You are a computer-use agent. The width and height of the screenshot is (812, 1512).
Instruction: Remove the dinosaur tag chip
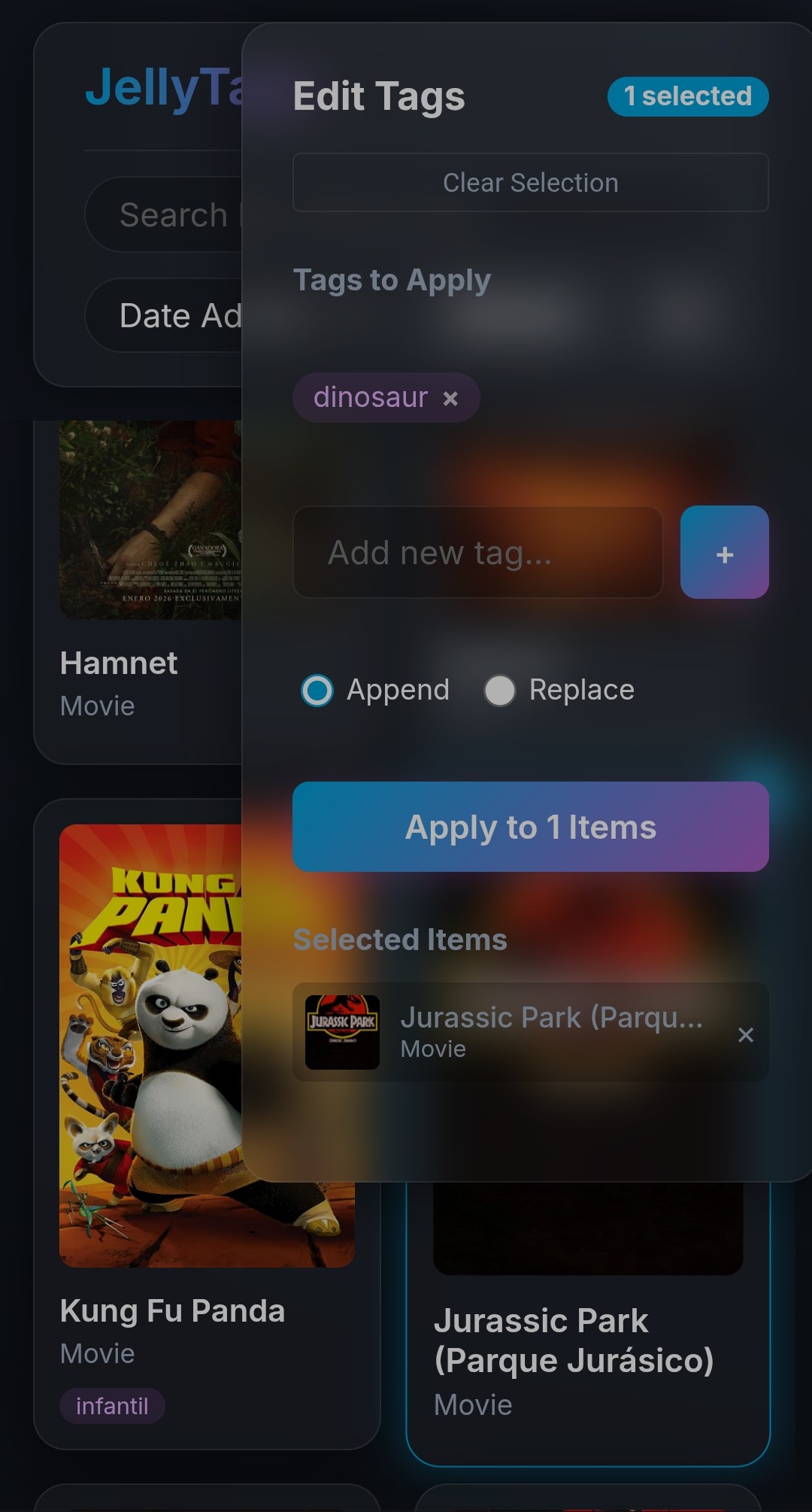450,399
